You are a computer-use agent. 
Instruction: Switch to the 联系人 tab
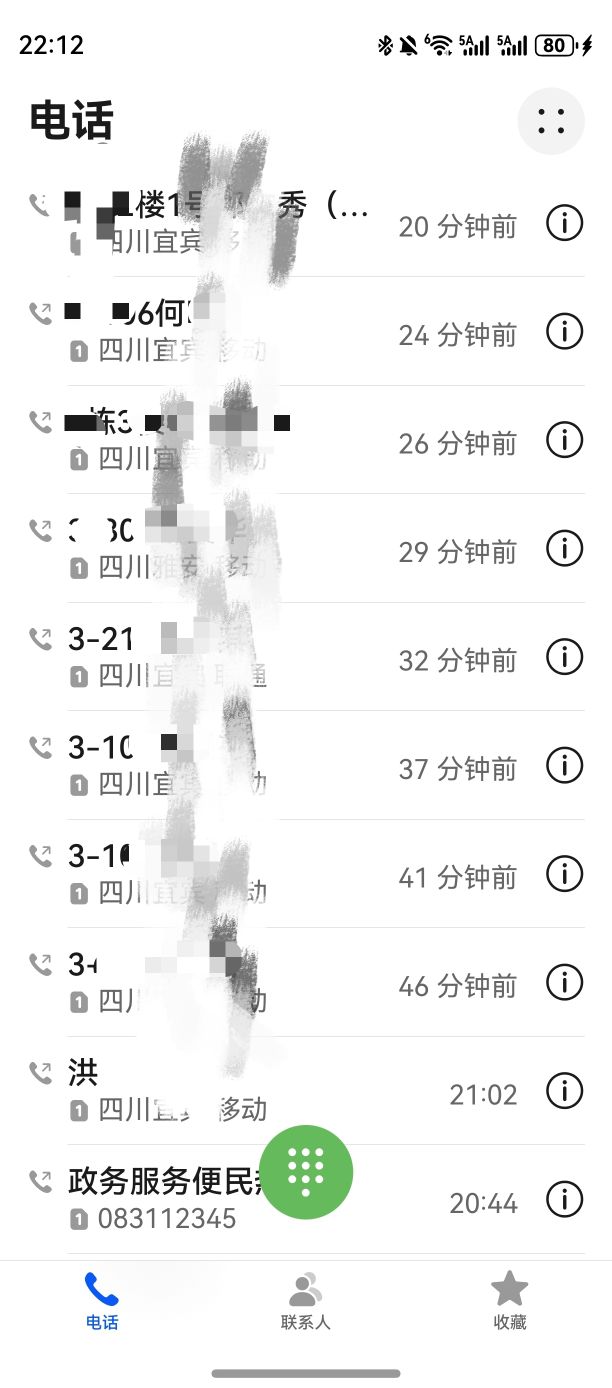click(305, 1300)
